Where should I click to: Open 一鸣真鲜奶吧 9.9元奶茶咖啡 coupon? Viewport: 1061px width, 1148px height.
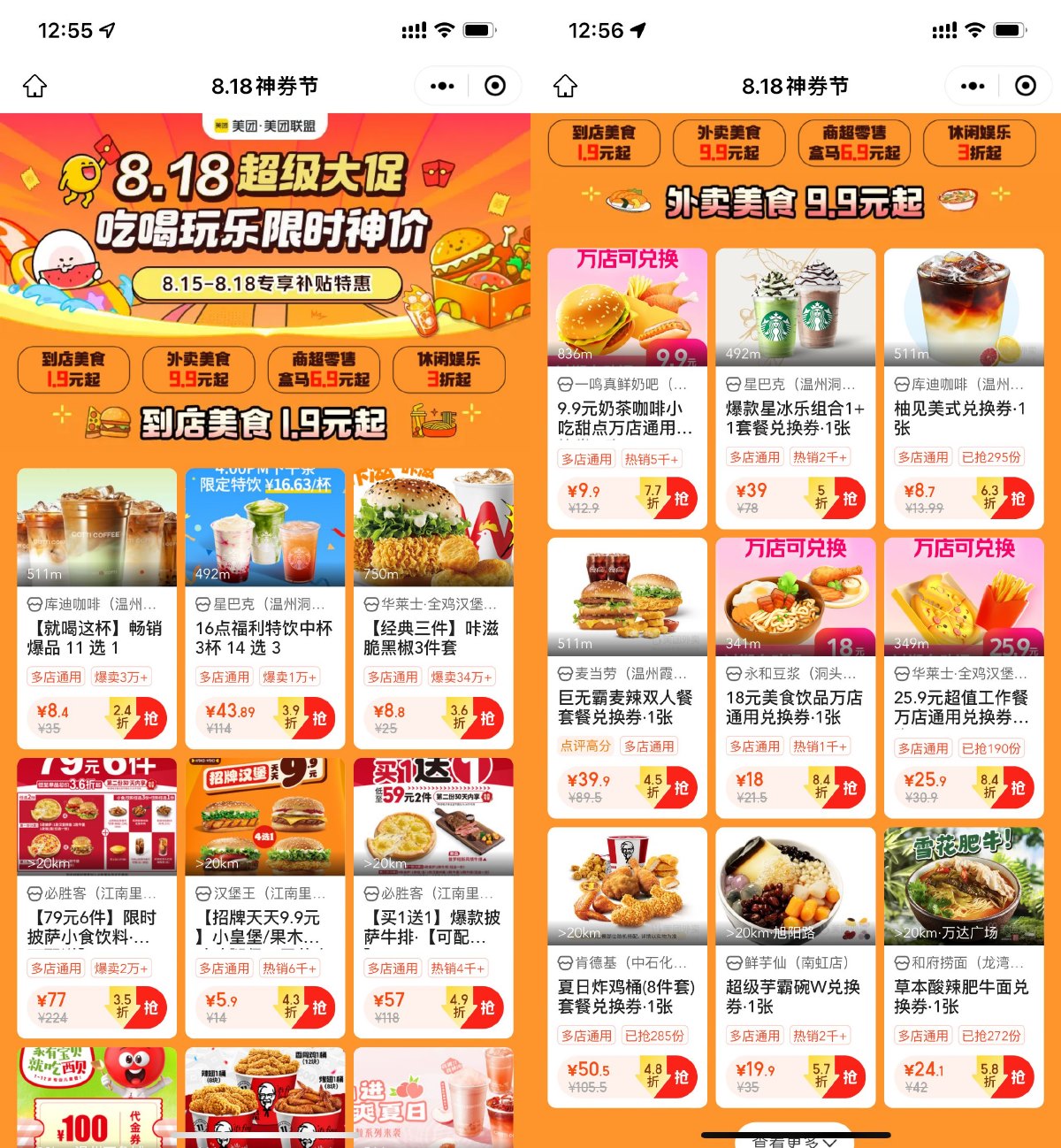tap(627, 417)
